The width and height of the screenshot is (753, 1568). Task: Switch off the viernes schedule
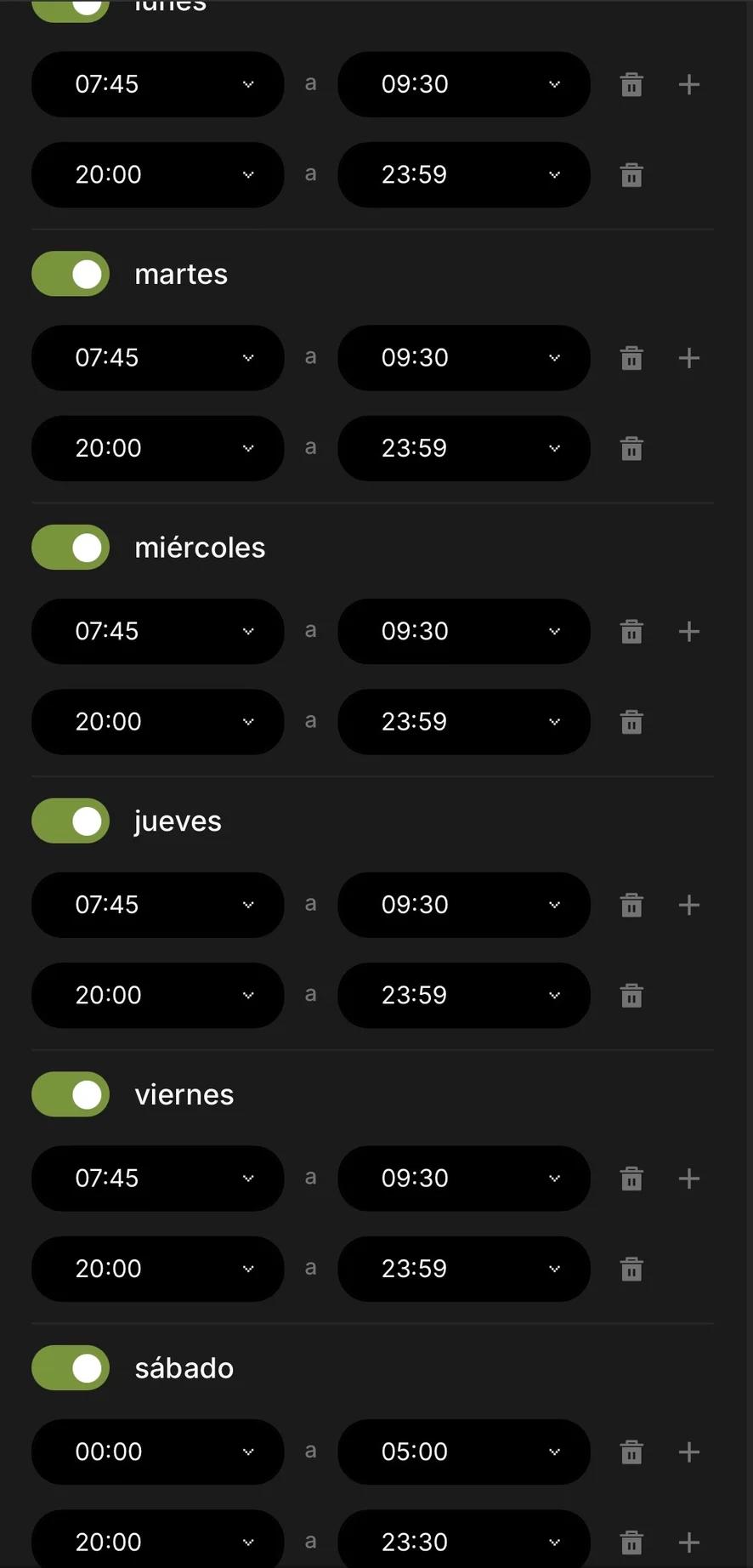(x=71, y=1094)
